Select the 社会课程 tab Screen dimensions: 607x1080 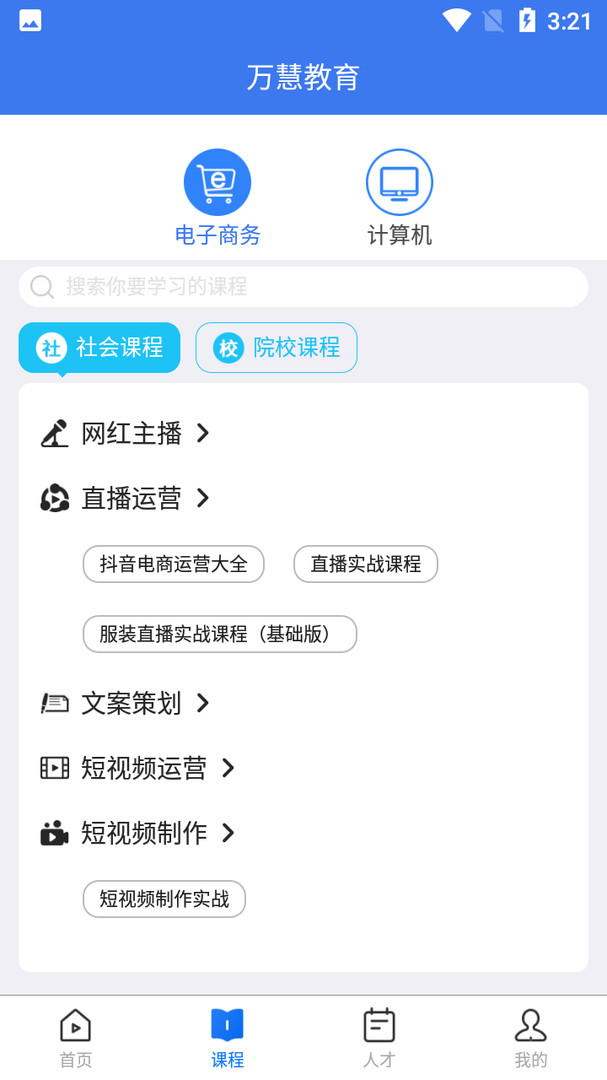pos(100,348)
